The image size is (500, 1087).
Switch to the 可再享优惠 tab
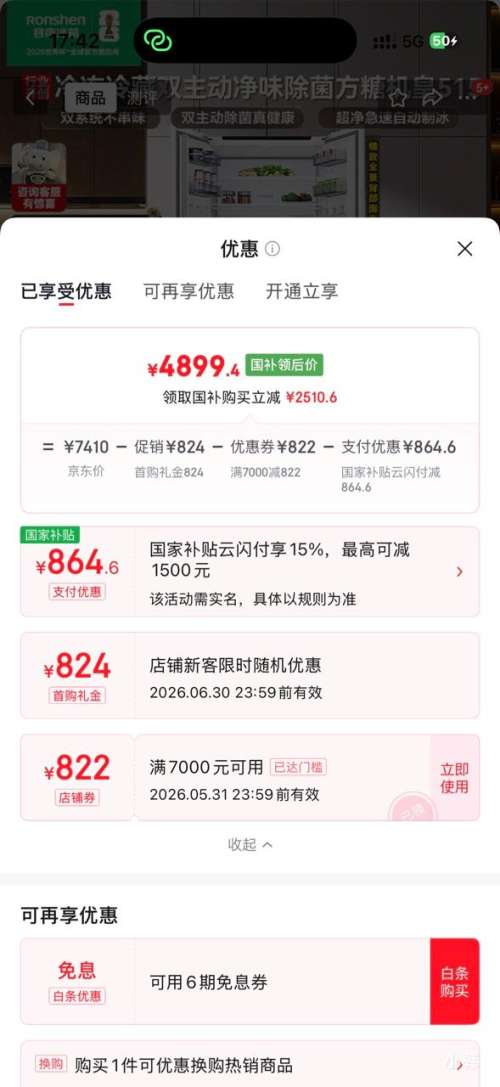point(189,291)
